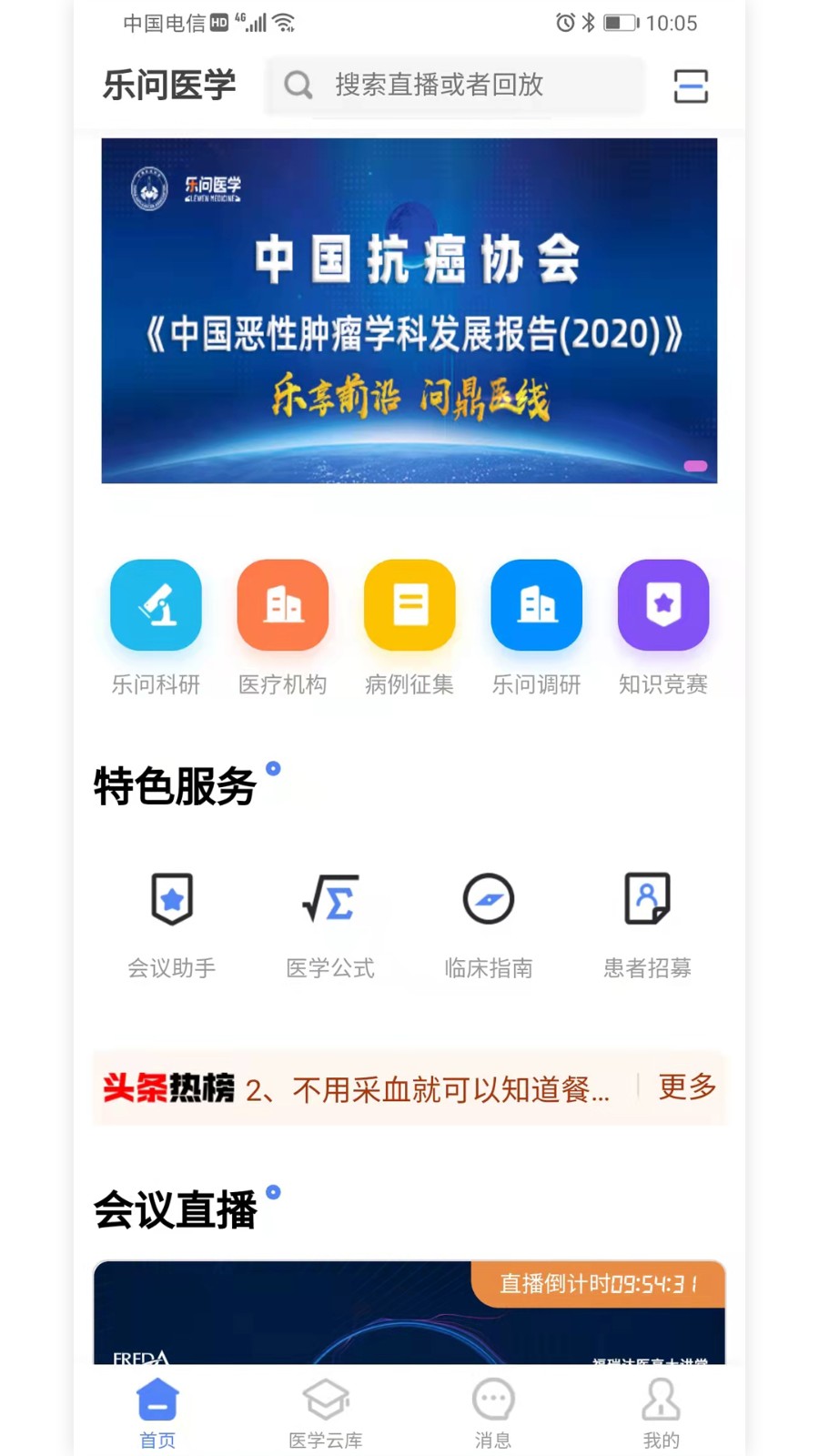The width and height of the screenshot is (819, 1456).
Task: Open 临床指南 clinical guidelines
Action: [489, 901]
